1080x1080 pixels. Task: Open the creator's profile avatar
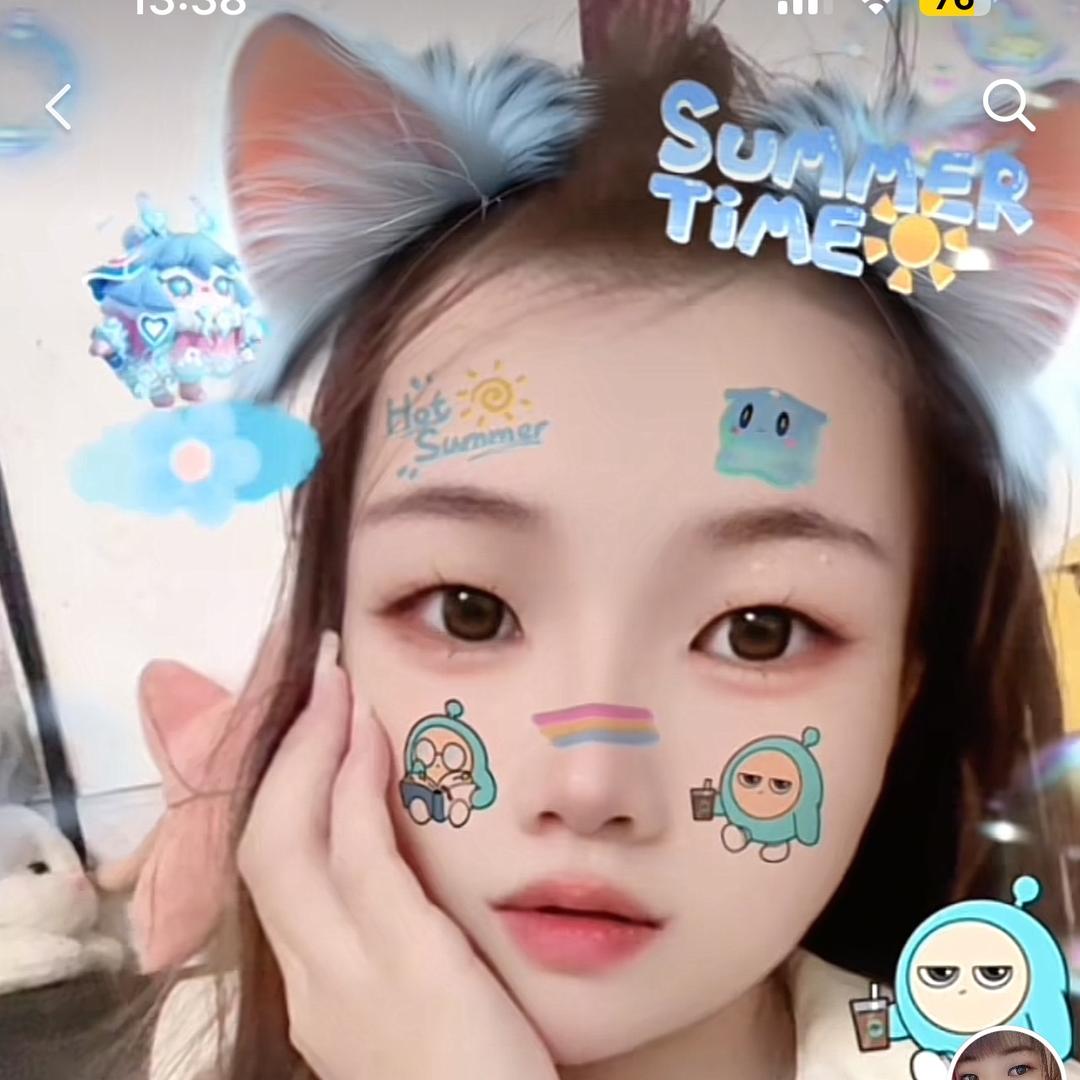(1006, 1060)
